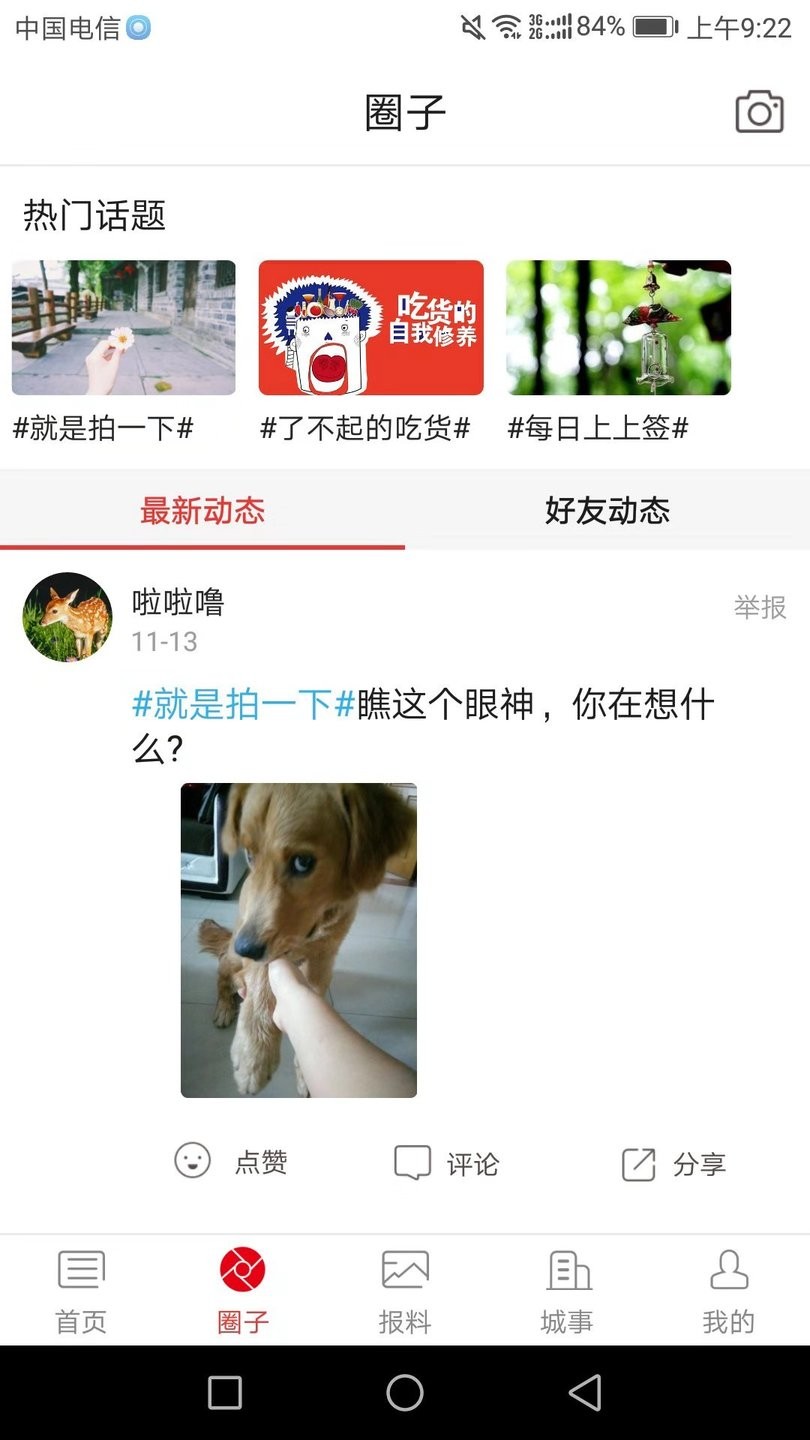Switch to the 城事 tab
This screenshot has height=1440, width=810.
(567, 1290)
